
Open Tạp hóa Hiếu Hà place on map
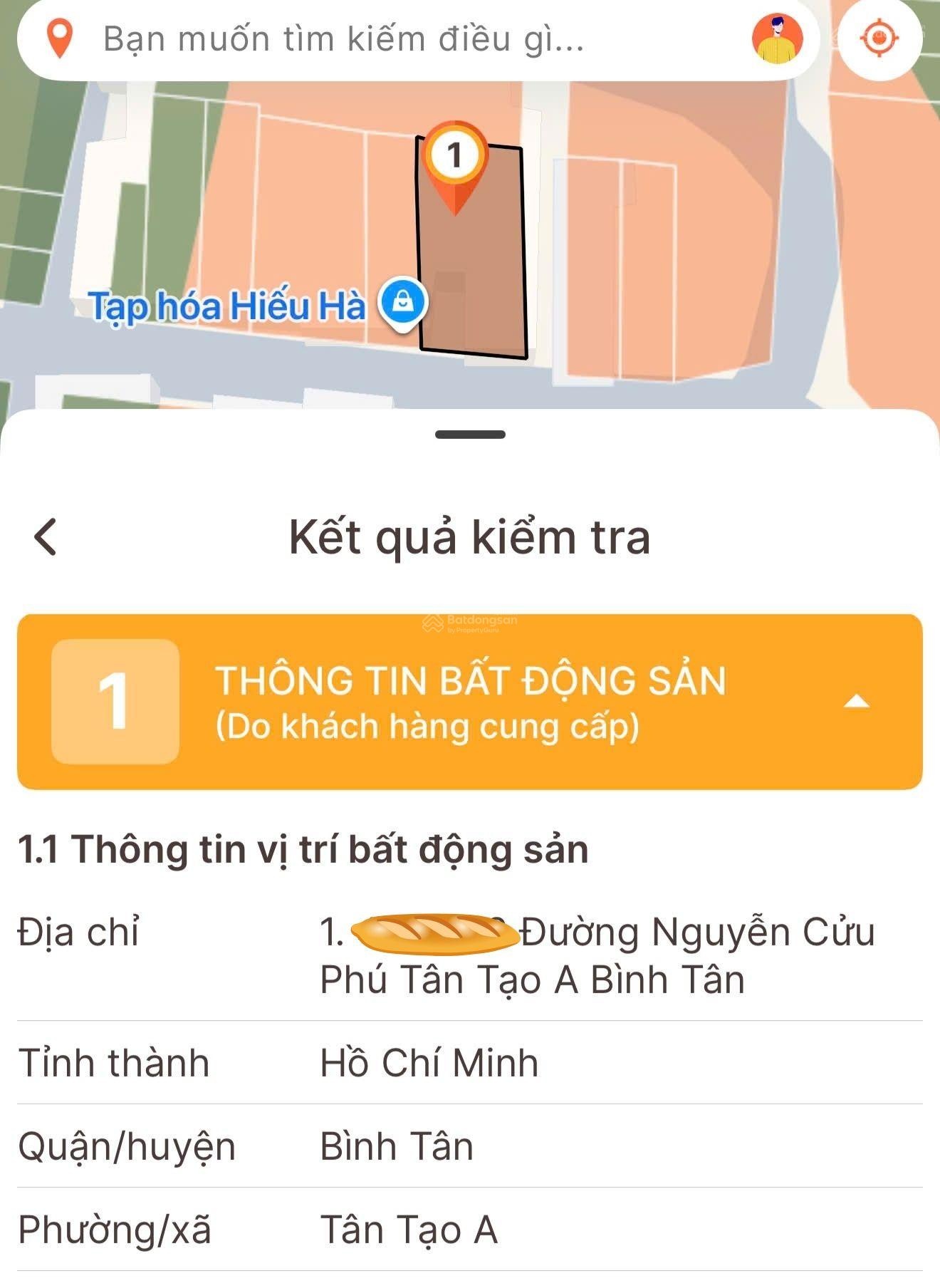click(403, 302)
